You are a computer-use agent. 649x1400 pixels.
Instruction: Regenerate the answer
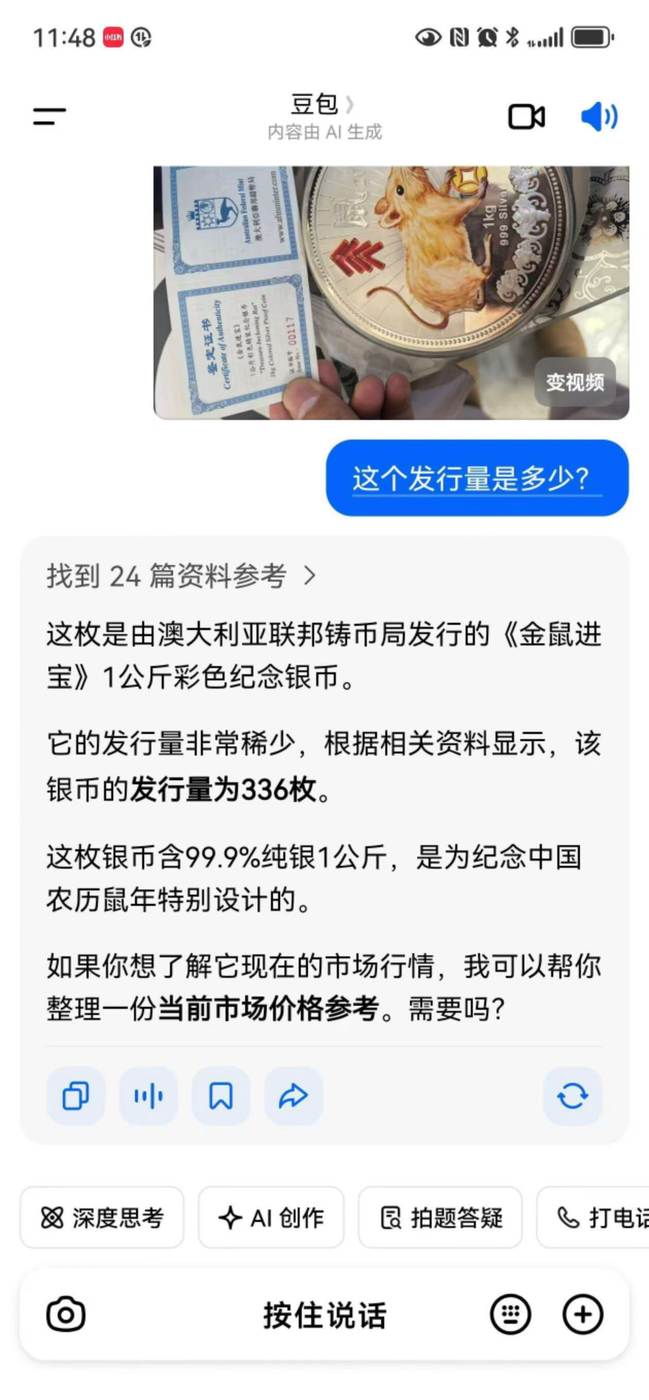point(573,1096)
